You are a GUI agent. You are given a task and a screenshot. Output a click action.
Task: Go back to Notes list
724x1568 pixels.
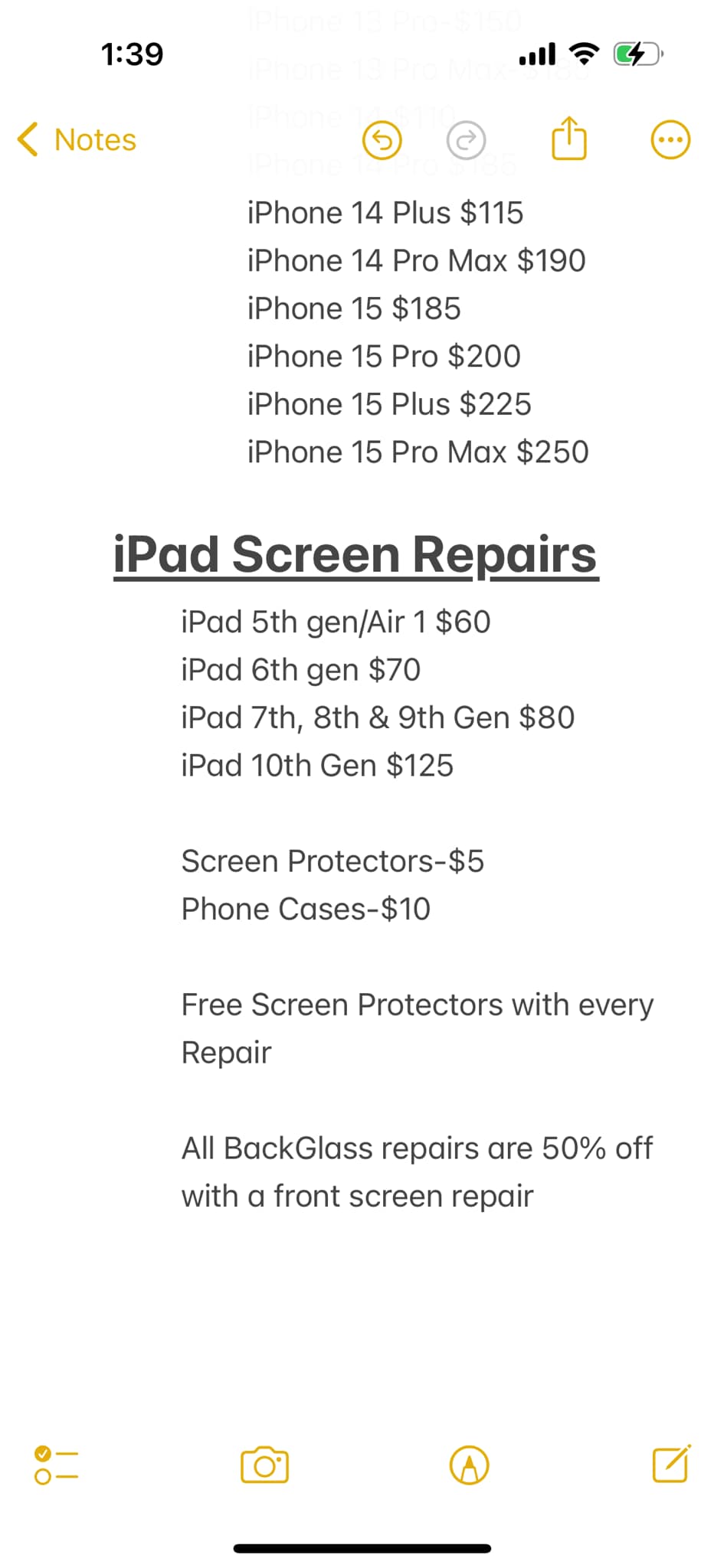77,140
